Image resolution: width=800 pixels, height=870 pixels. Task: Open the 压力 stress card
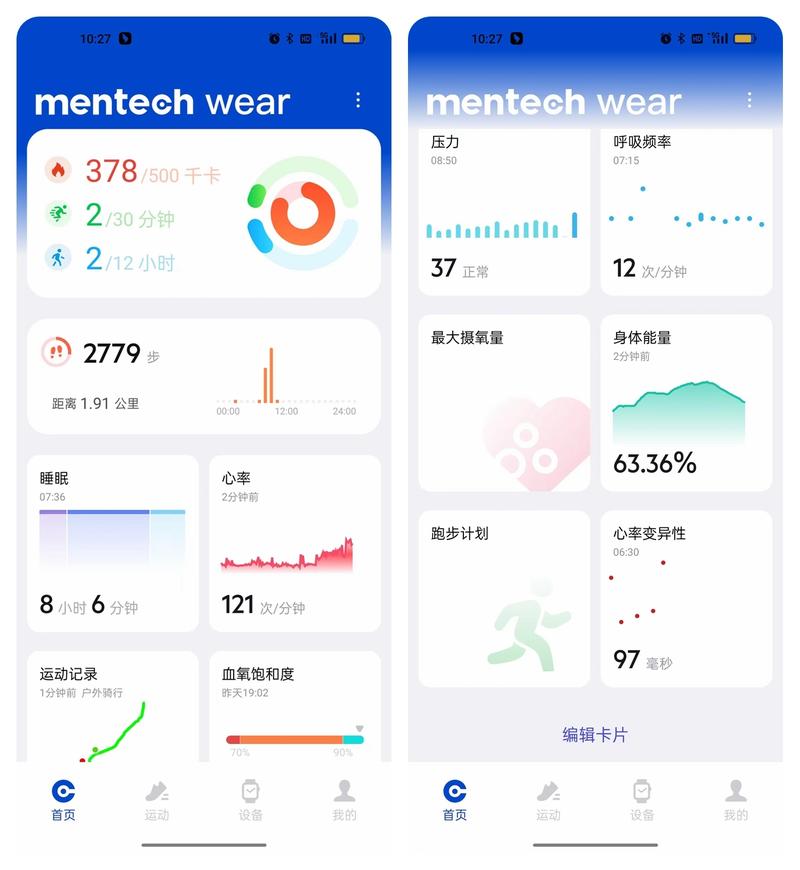click(x=504, y=212)
